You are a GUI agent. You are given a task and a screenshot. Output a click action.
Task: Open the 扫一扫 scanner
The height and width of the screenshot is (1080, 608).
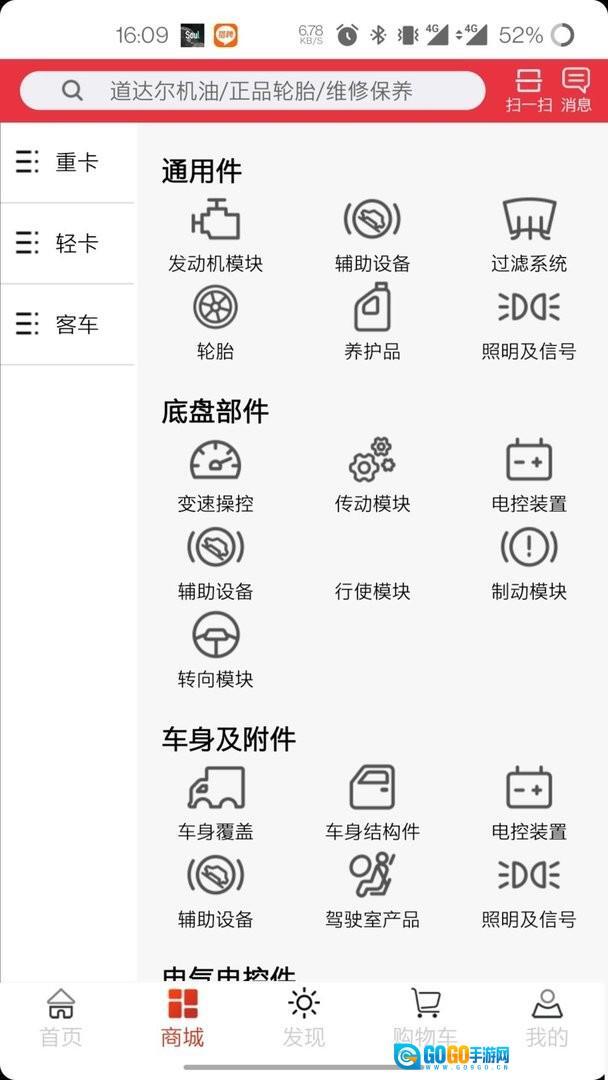pos(528,90)
